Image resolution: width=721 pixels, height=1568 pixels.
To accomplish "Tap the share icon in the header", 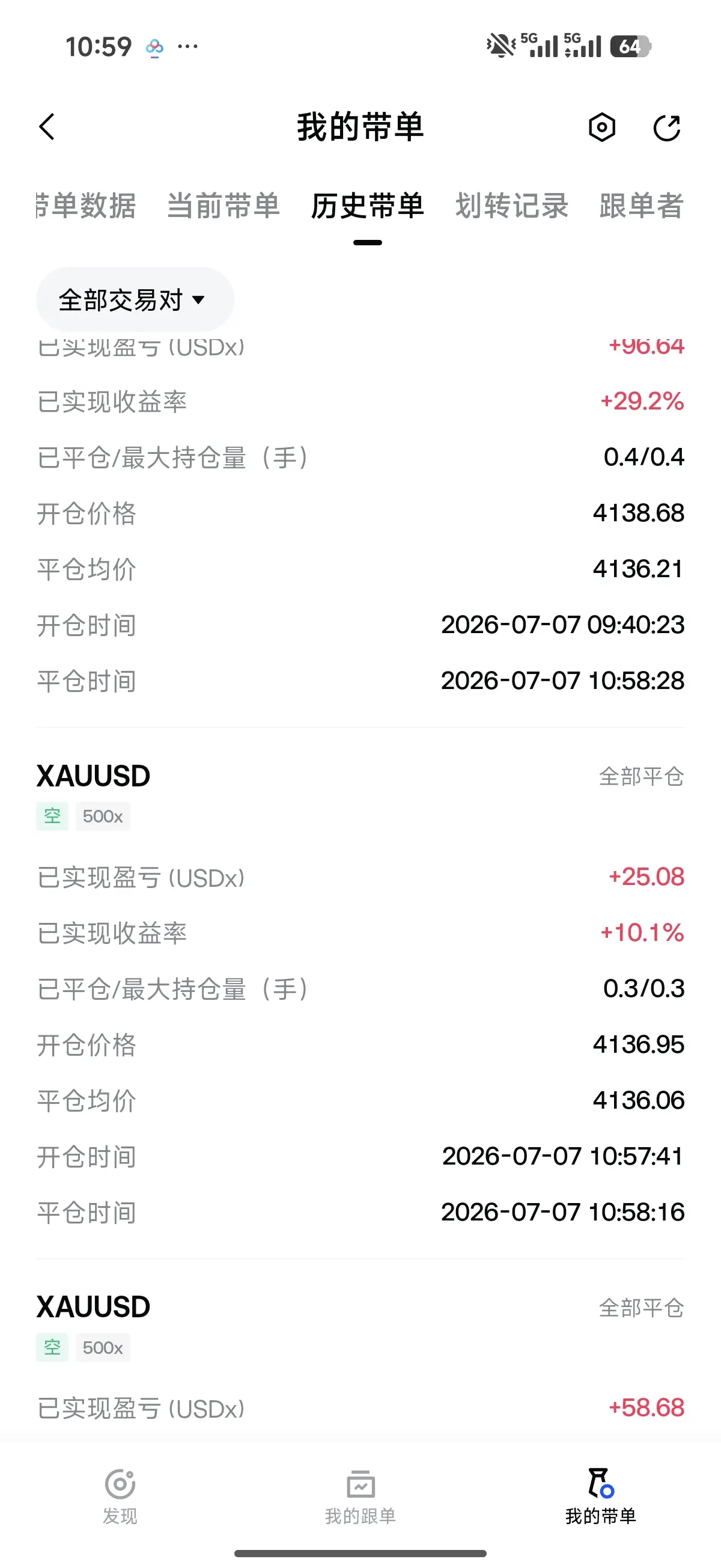I will [667, 127].
